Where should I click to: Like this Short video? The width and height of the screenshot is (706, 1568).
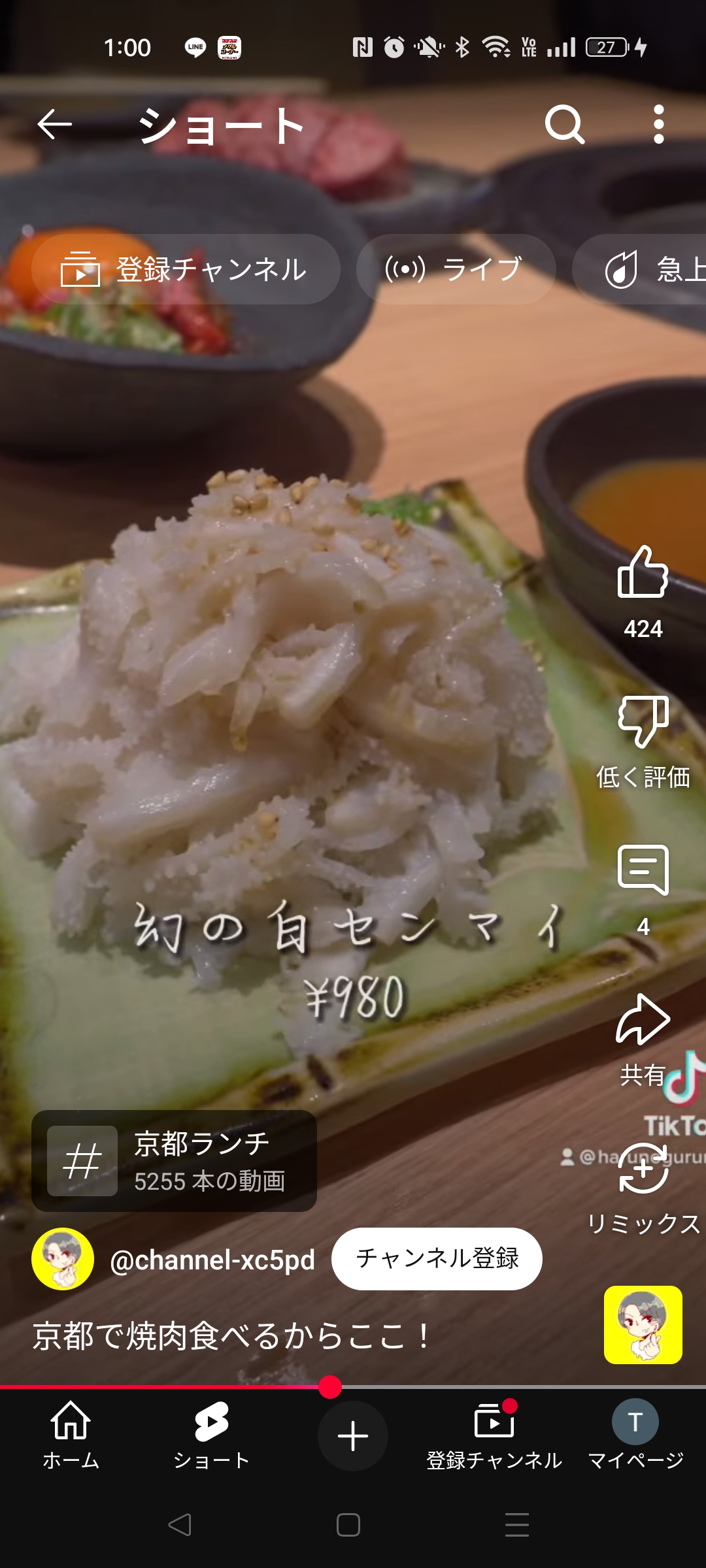click(x=643, y=573)
